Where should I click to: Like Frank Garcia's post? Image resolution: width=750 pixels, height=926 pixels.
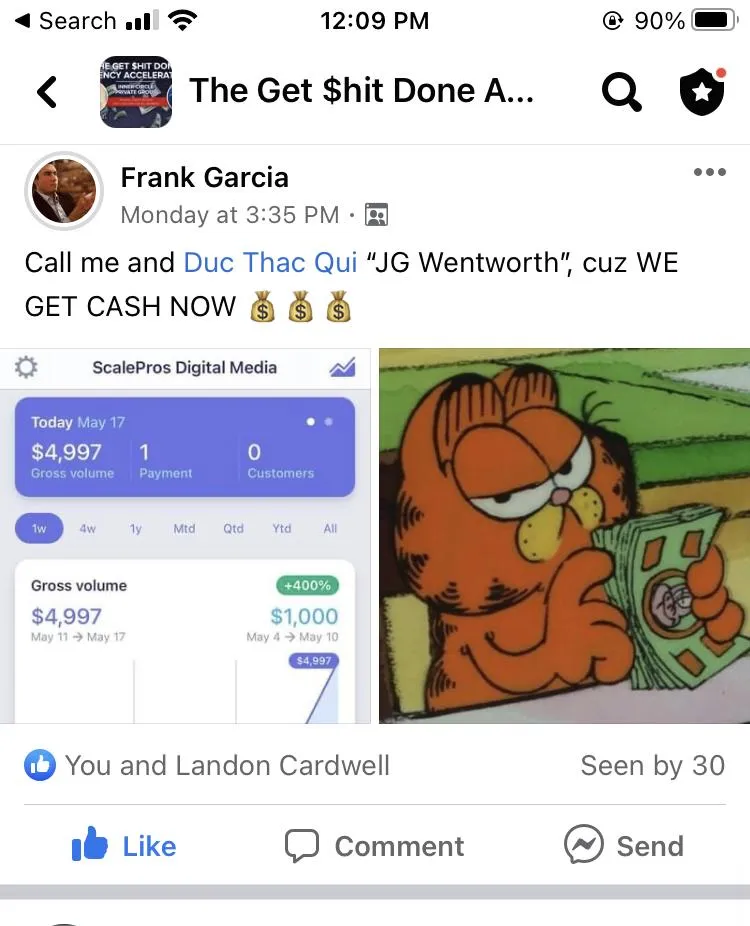point(124,846)
